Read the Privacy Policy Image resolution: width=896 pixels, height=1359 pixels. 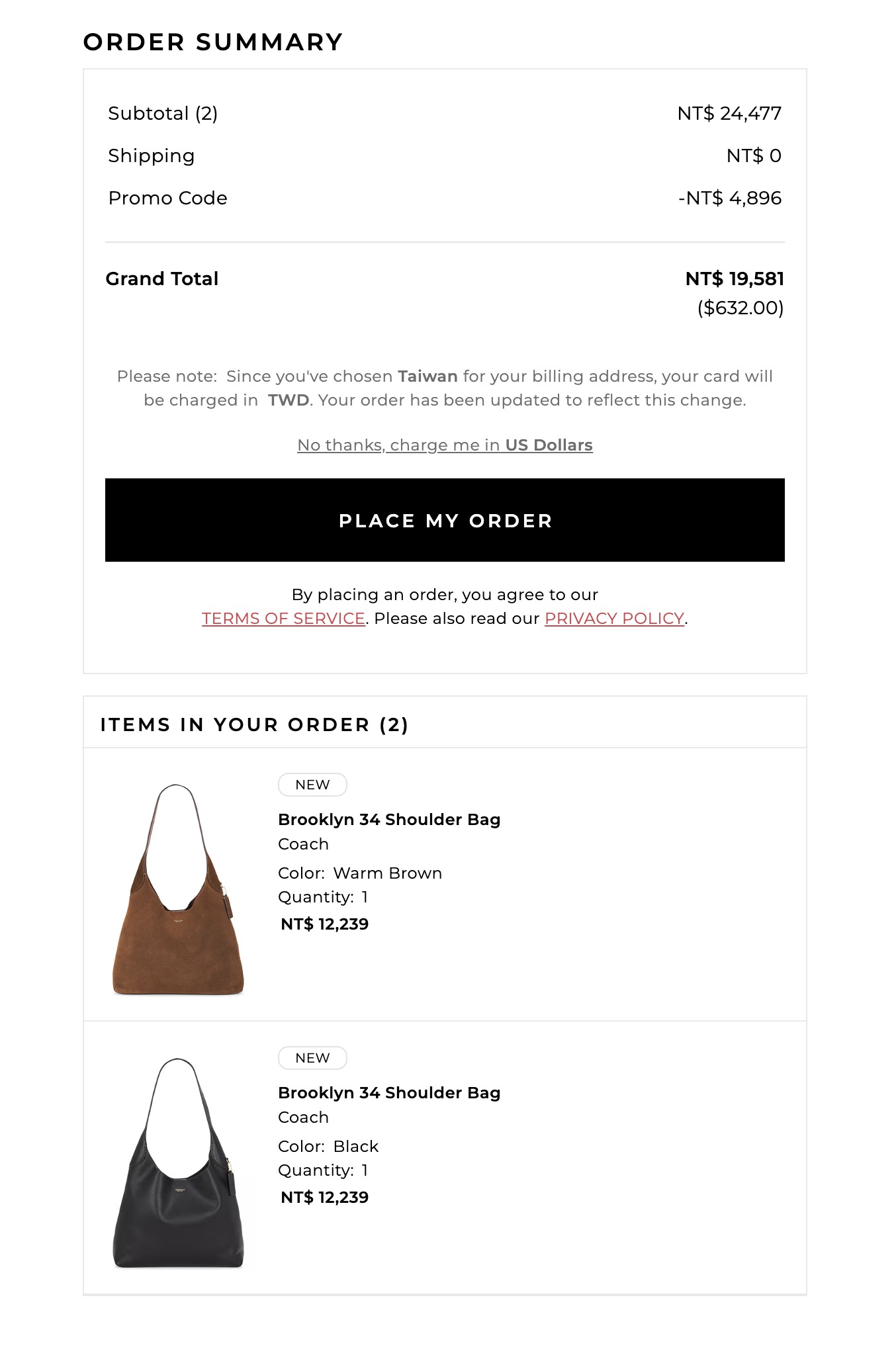pos(613,618)
